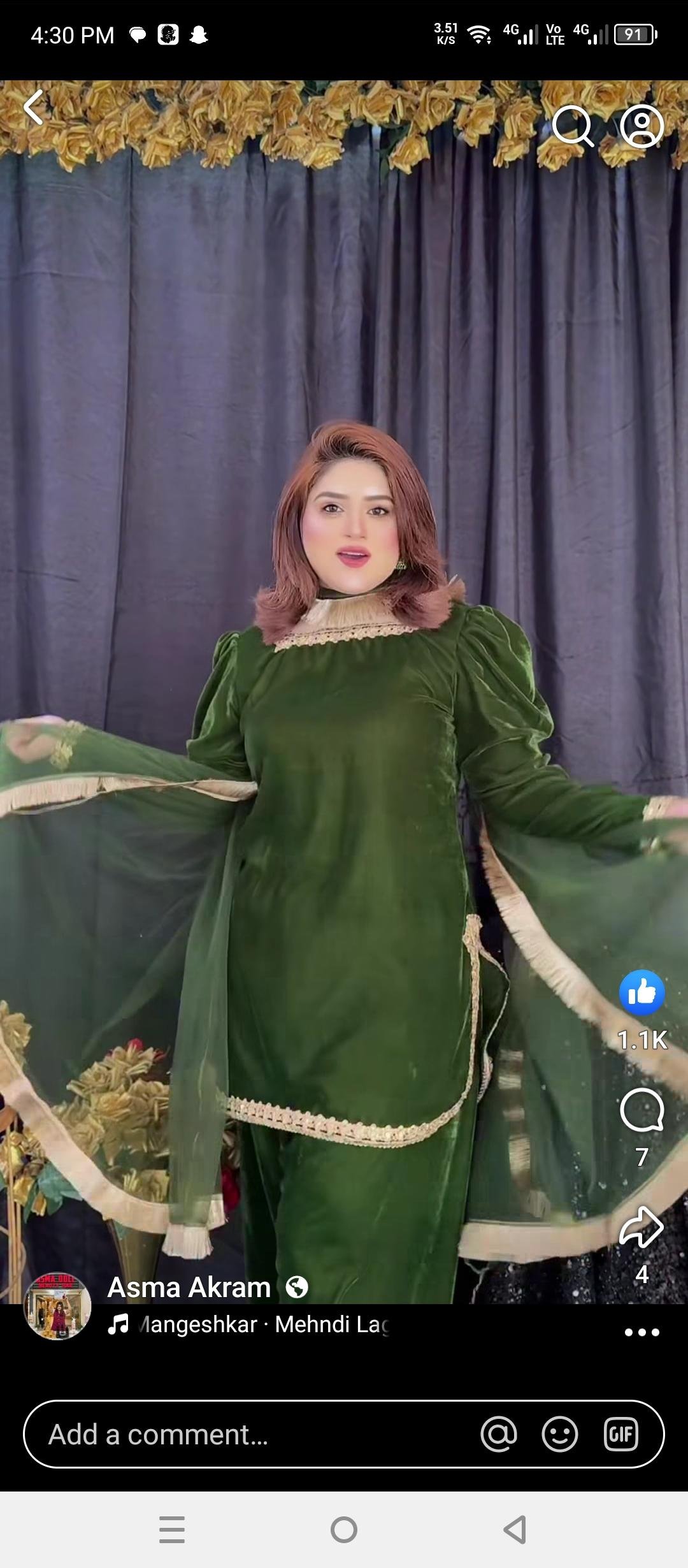Viewport: 688px width, 1568px height.
Task: Open the three-dot more options menu
Action: 641,1332
